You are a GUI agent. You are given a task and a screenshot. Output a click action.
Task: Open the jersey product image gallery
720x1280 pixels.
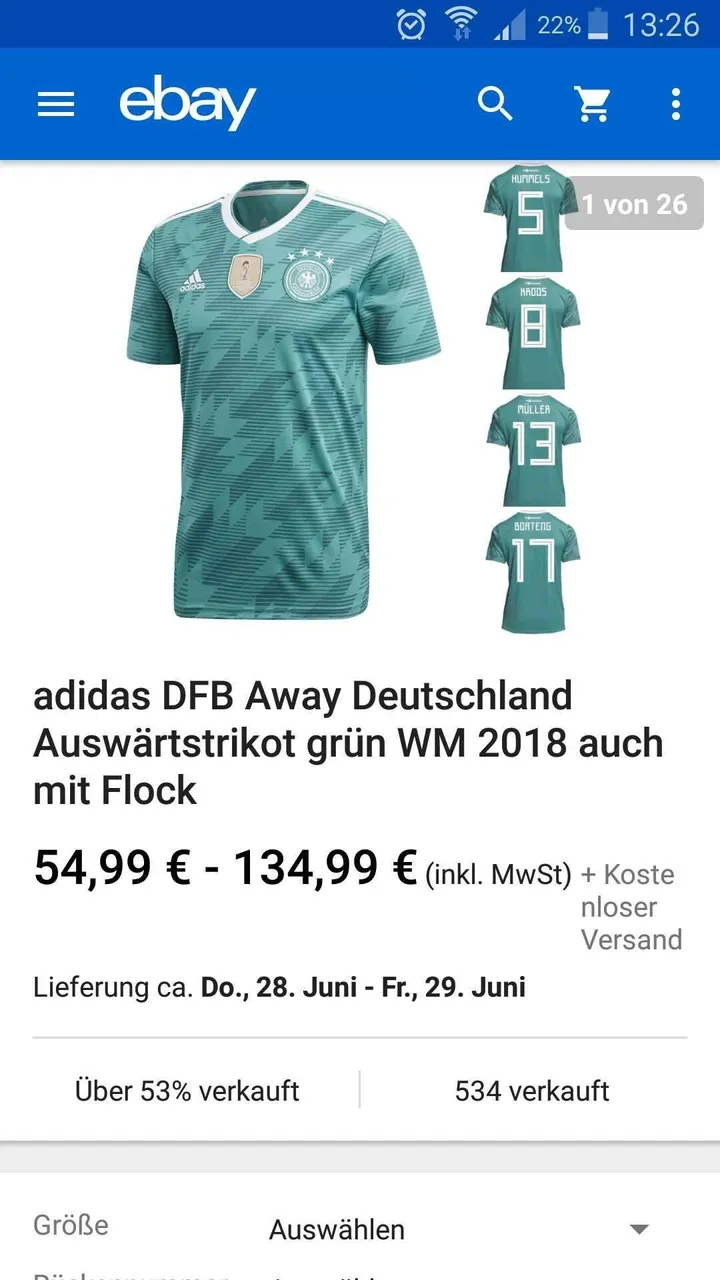click(285, 400)
